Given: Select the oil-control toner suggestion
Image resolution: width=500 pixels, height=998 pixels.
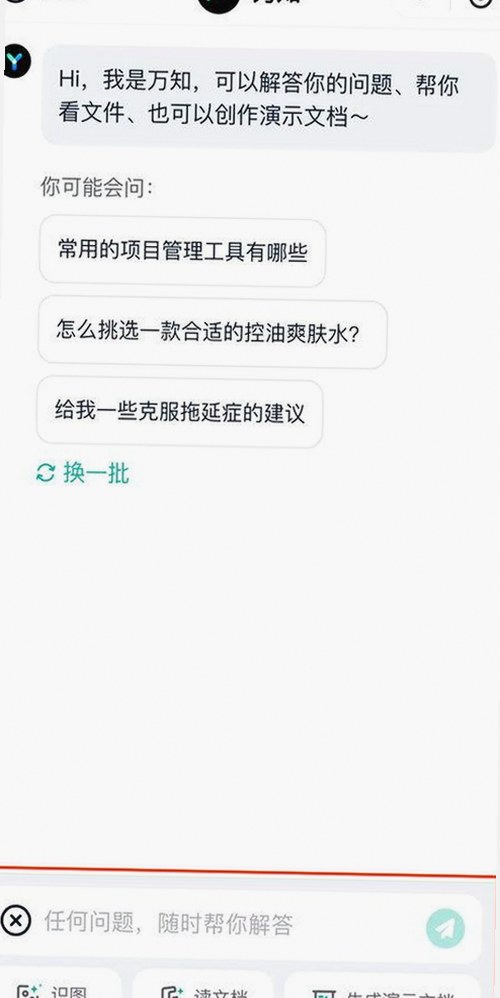Looking at the screenshot, I should [x=212, y=334].
